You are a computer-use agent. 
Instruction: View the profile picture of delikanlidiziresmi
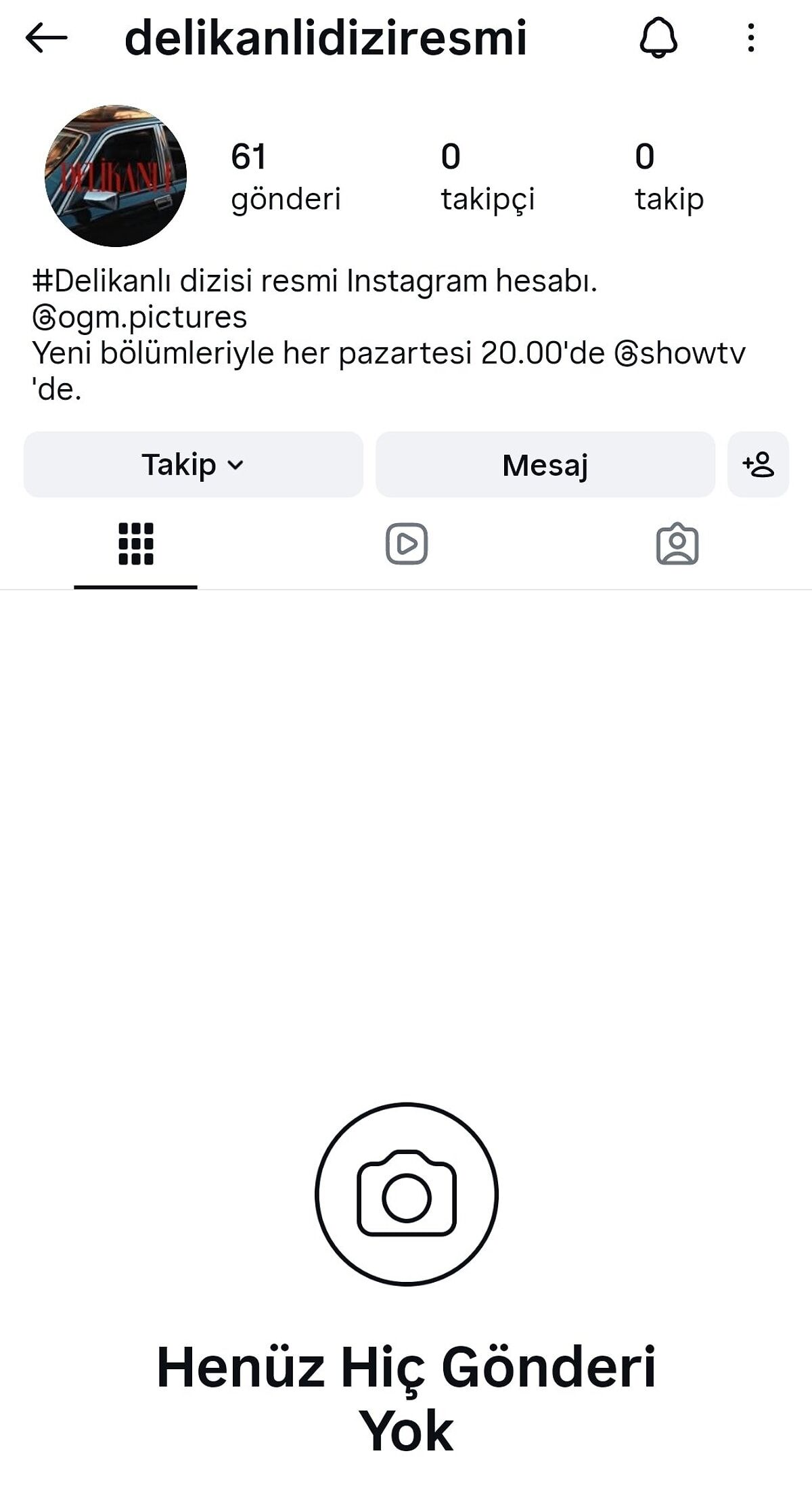tap(116, 176)
